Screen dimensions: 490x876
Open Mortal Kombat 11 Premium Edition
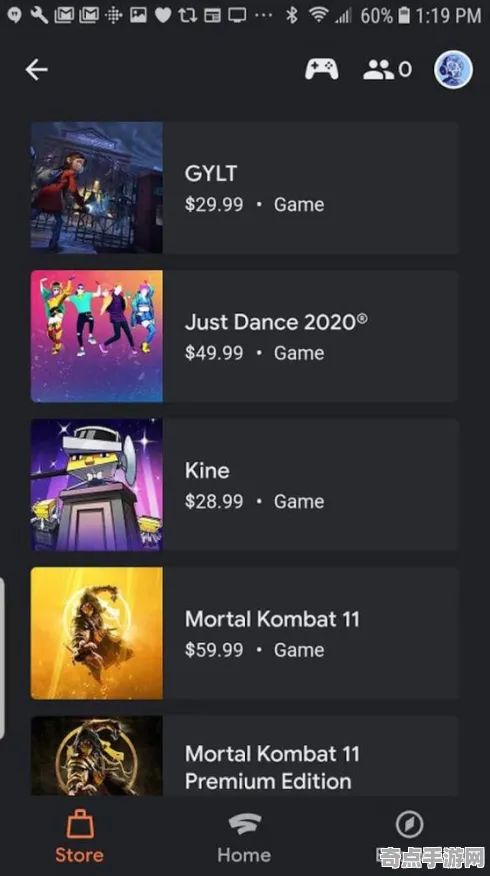(245, 756)
